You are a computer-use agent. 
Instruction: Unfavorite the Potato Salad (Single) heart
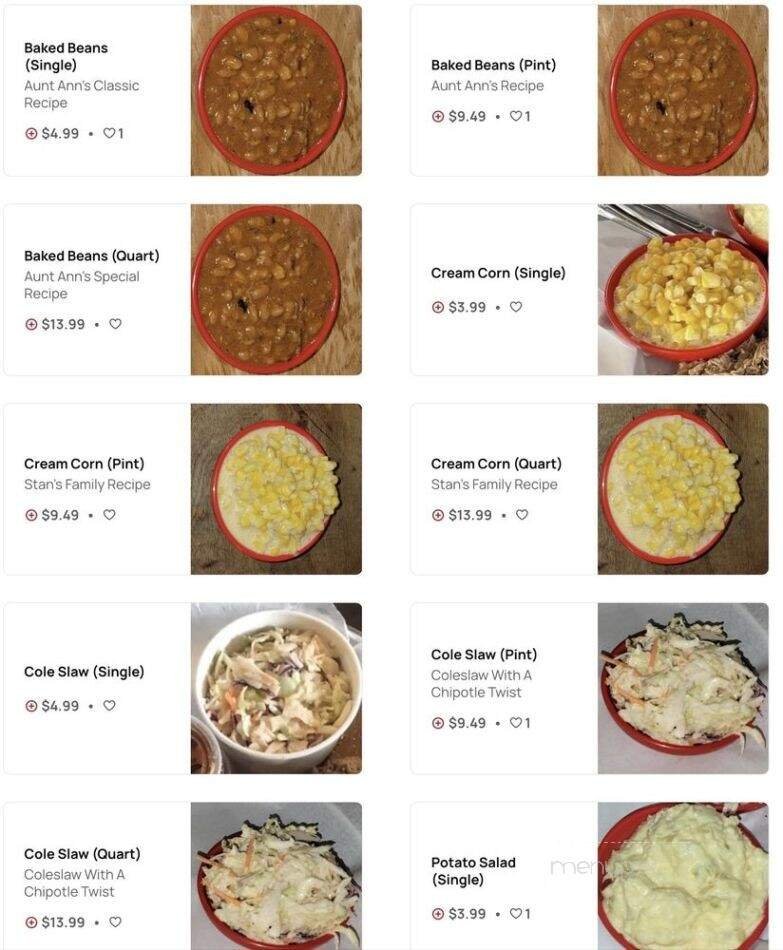pyautogui.click(x=518, y=913)
